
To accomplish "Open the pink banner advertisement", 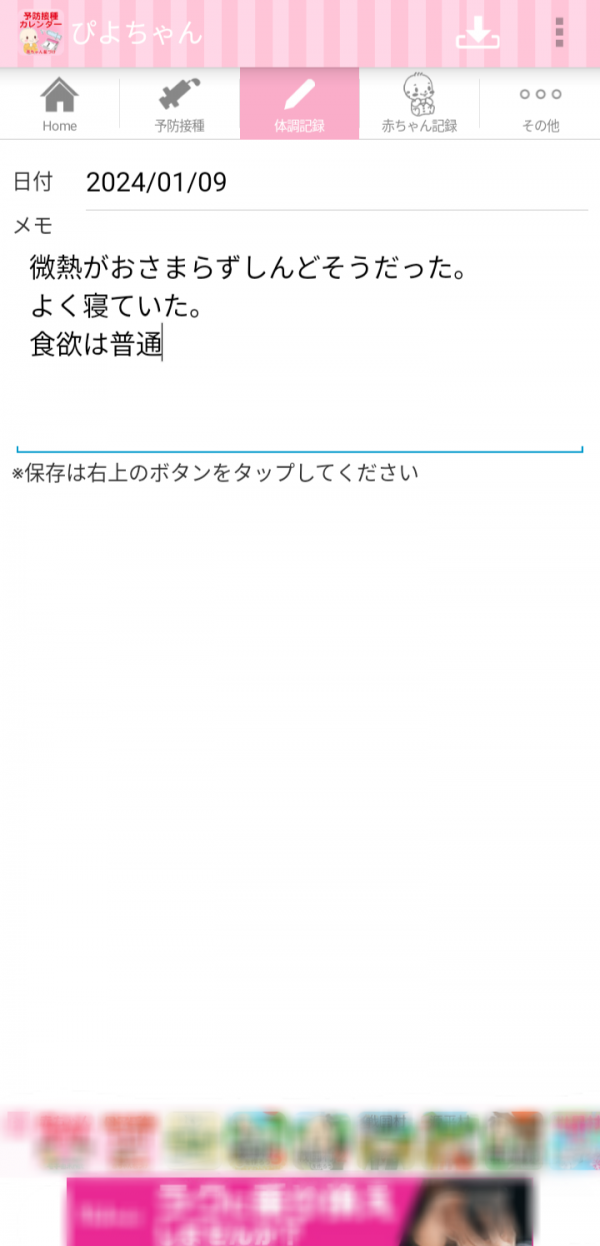I will [300, 1211].
